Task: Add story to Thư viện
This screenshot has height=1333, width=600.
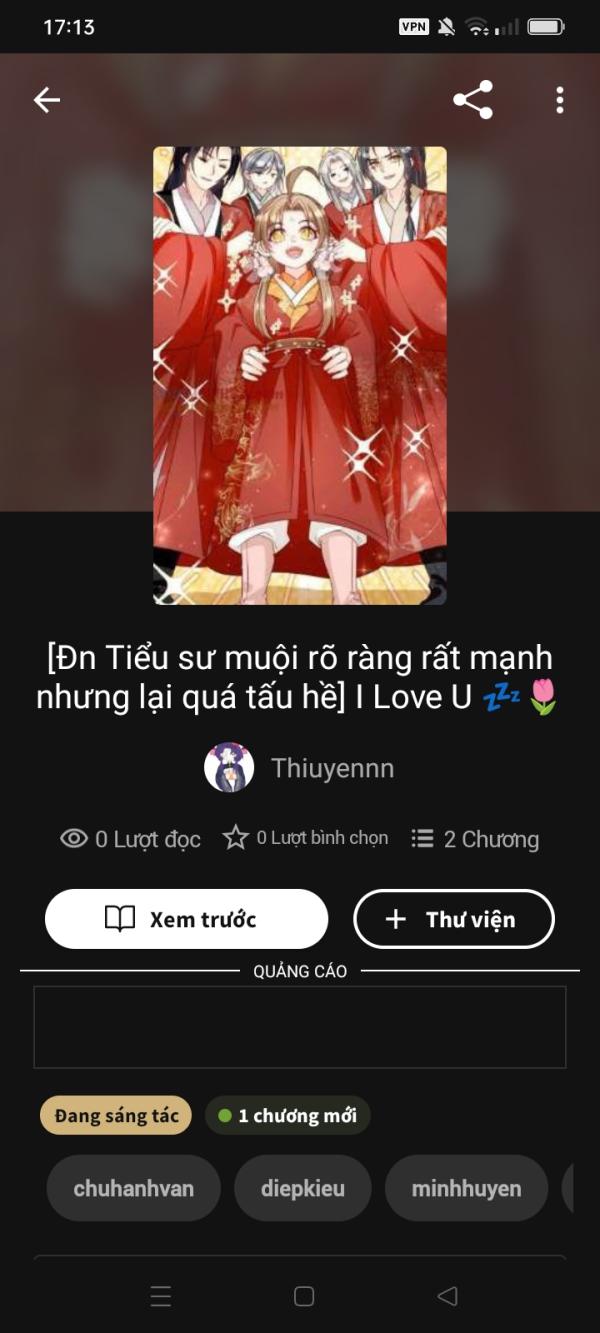Action: click(x=454, y=919)
